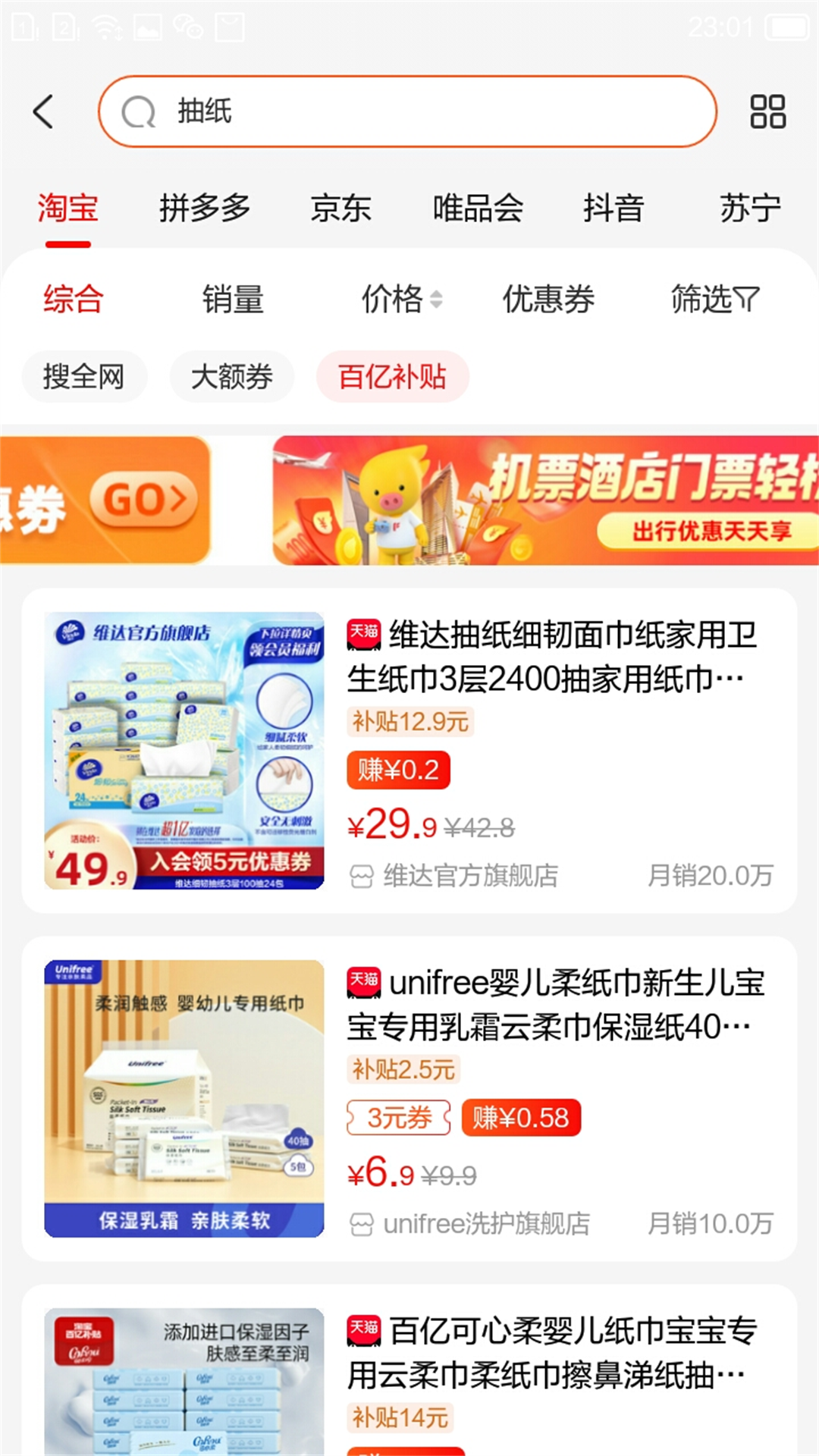Switch to the 苏宁 tab
Image resolution: width=819 pixels, height=1456 pixels.
(749, 208)
